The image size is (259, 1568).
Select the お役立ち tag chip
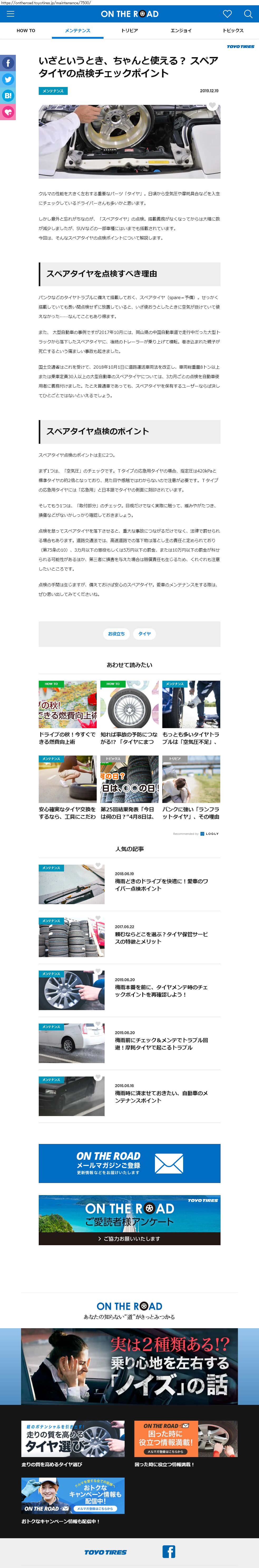tap(116, 634)
